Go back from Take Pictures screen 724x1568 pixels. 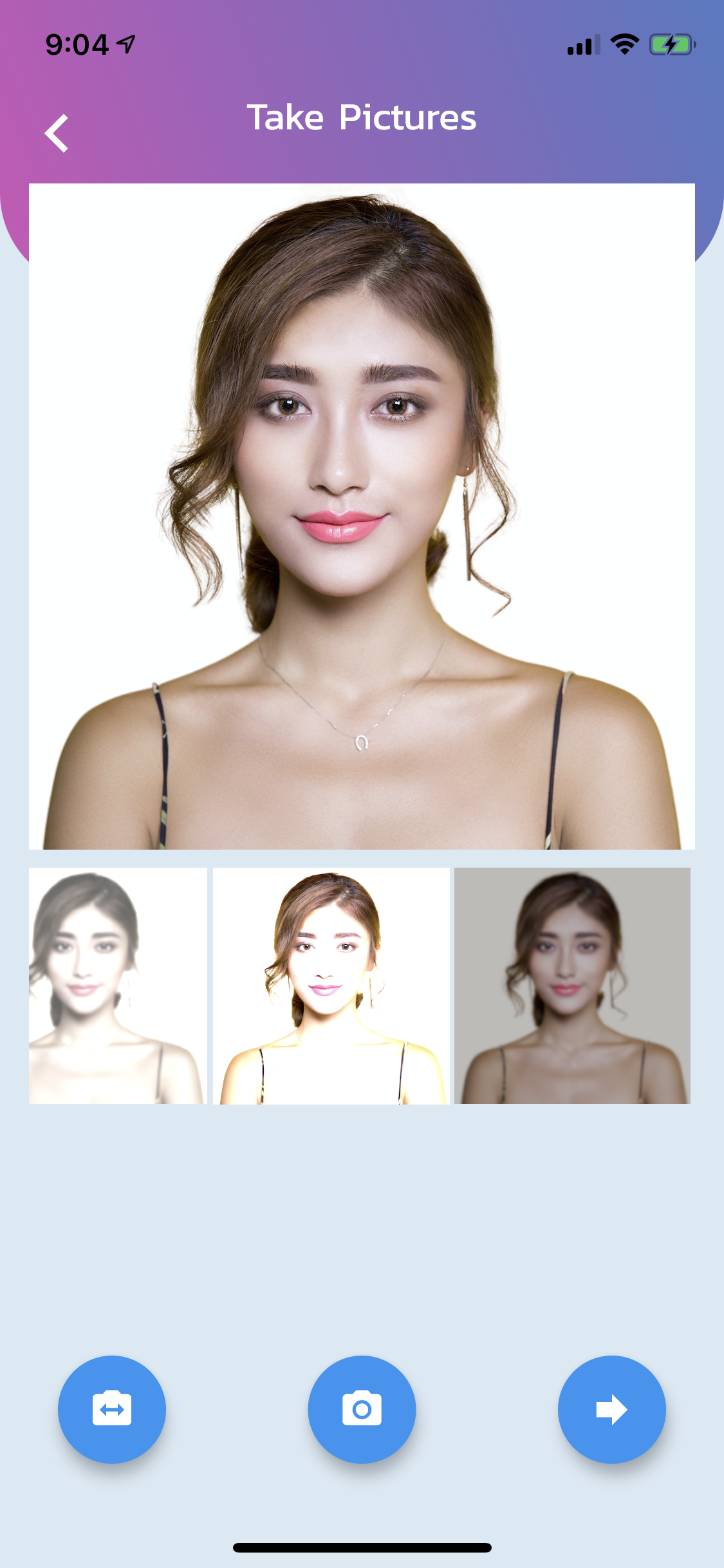point(57,133)
